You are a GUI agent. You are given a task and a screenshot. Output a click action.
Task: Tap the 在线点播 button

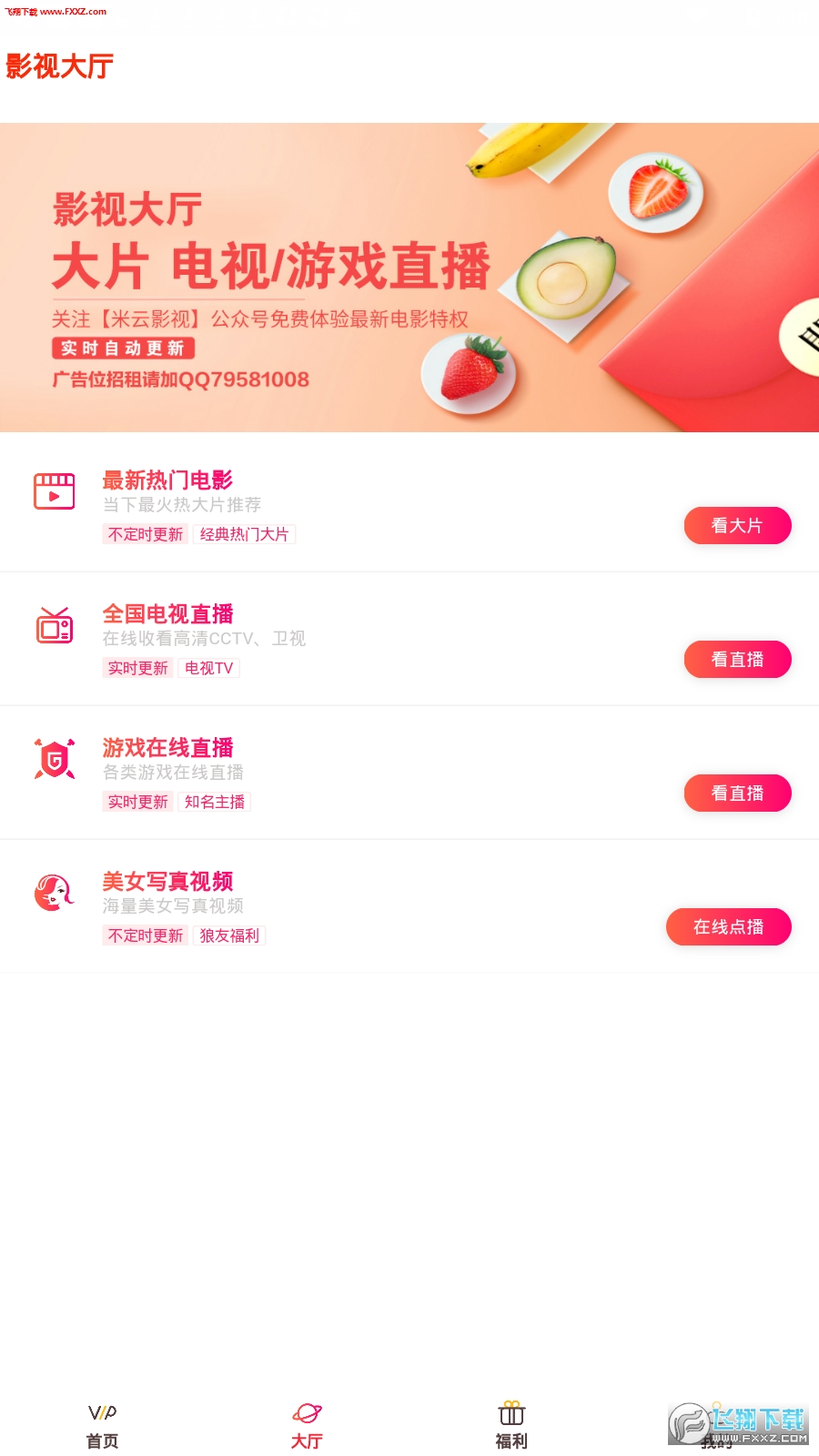[x=728, y=927]
